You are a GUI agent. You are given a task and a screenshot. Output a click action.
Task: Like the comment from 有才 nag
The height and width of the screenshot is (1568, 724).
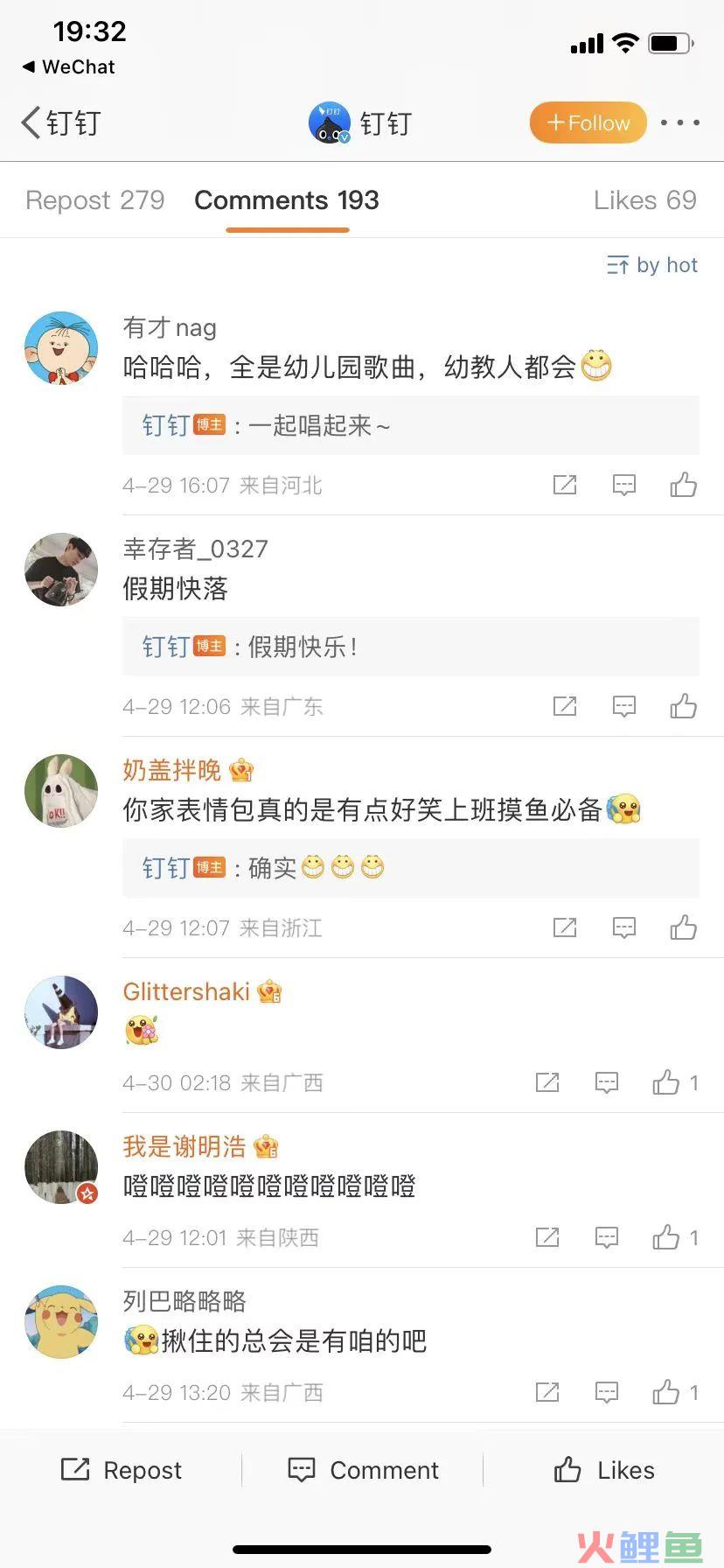coord(683,485)
